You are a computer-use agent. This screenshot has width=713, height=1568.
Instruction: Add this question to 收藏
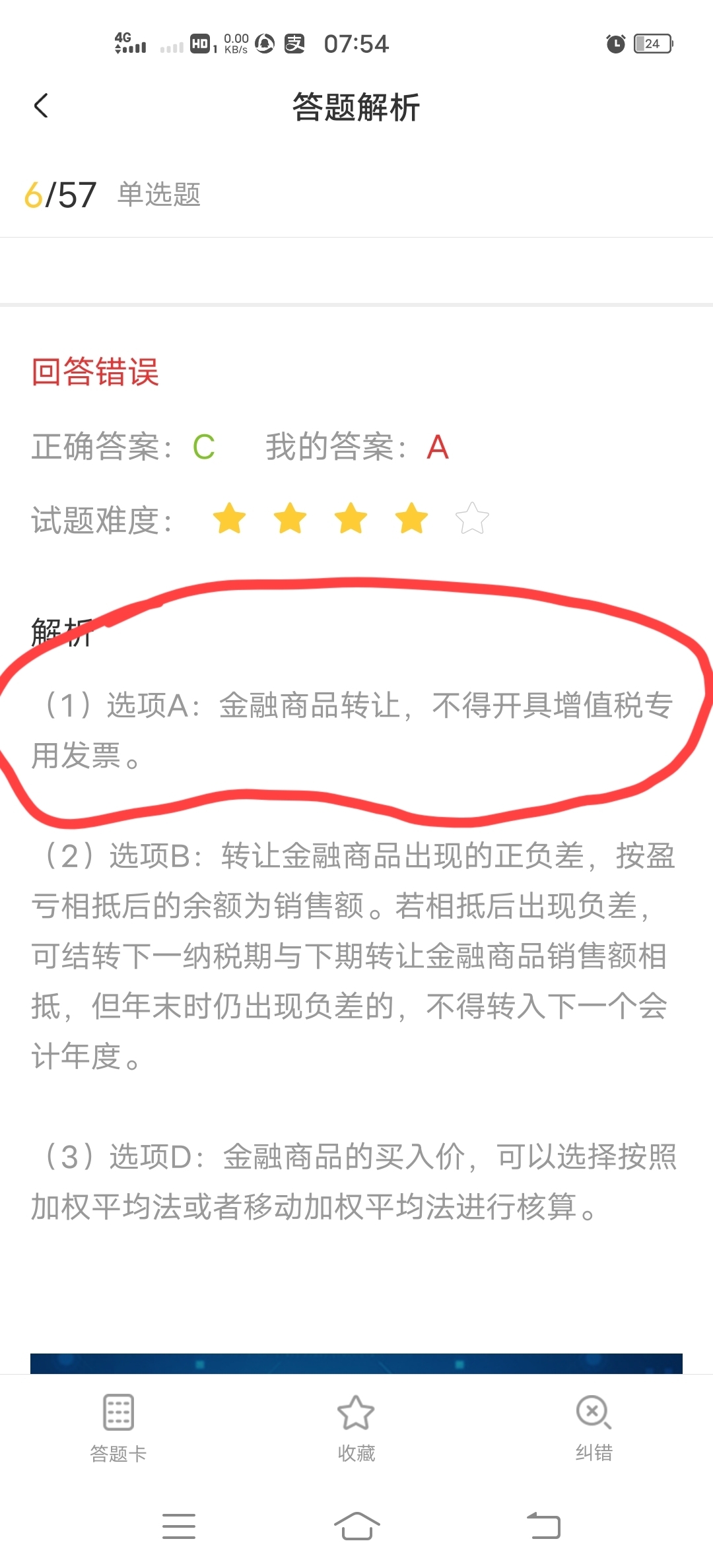tap(356, 1427)
